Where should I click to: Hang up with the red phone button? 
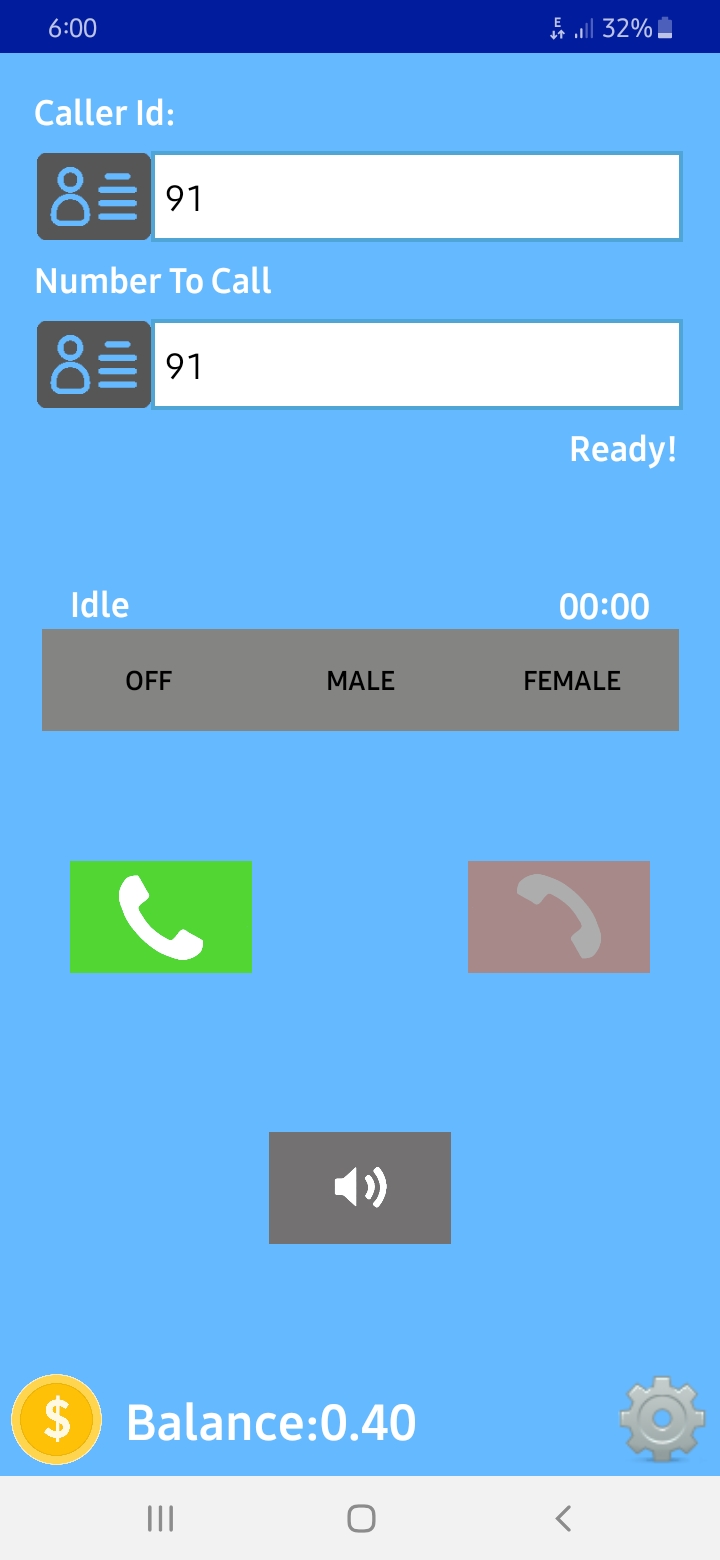[559, 917]
